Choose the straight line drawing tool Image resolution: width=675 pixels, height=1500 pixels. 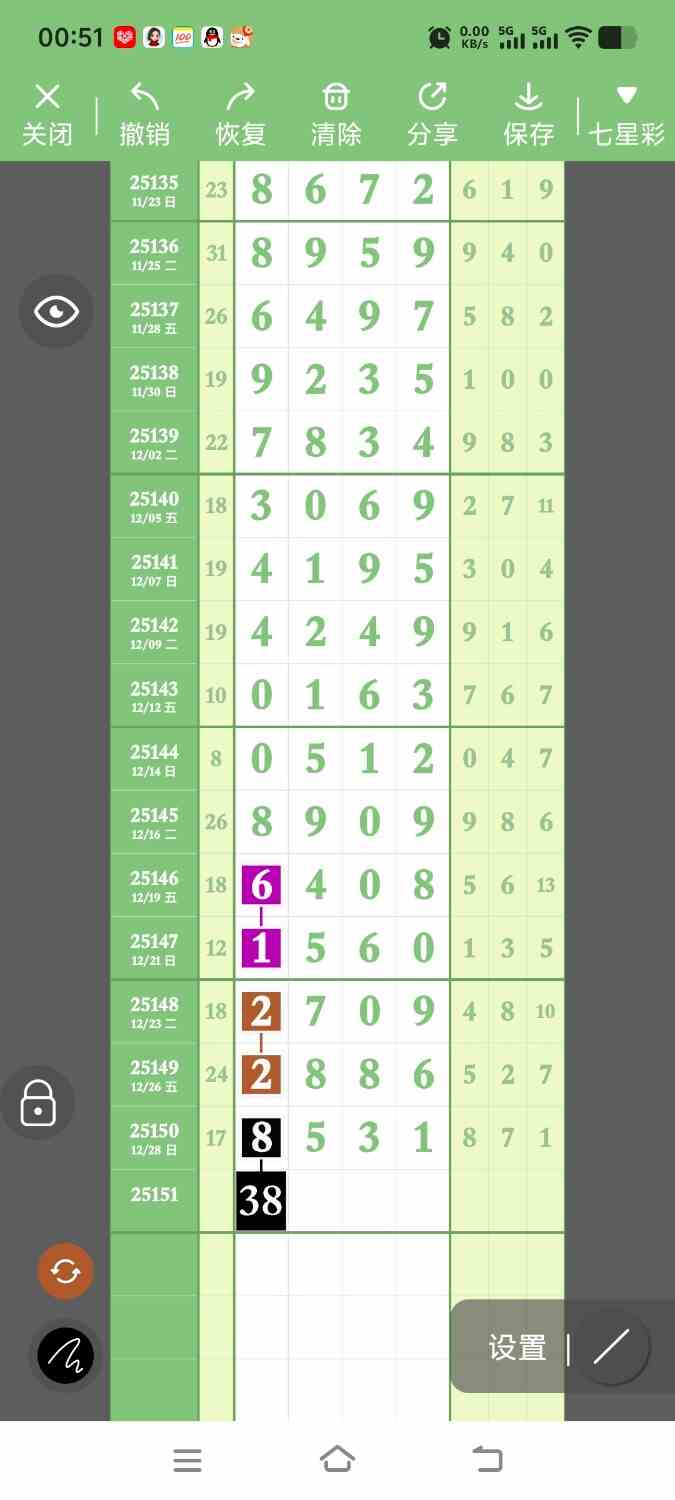coord(611,1348)
